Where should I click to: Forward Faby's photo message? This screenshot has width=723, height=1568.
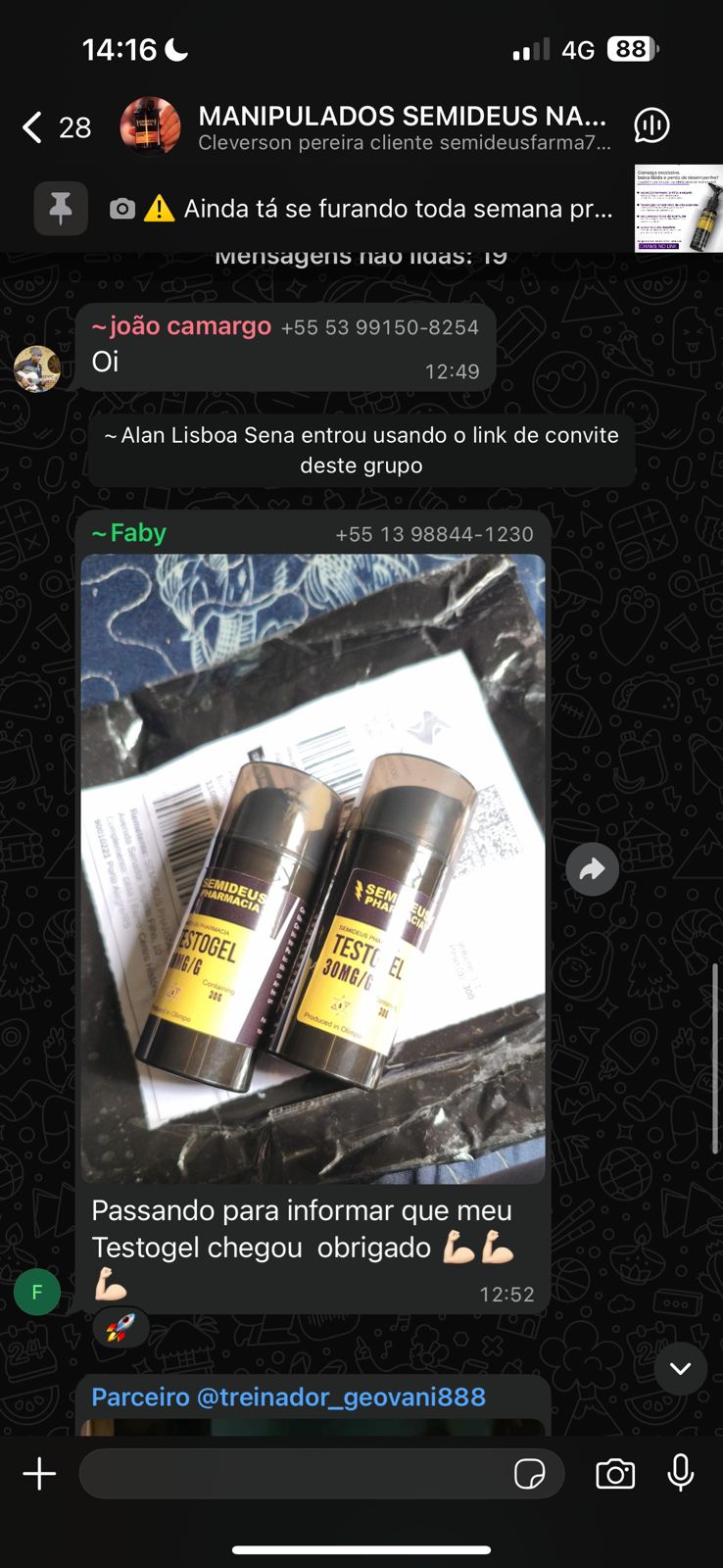(592, 869)
